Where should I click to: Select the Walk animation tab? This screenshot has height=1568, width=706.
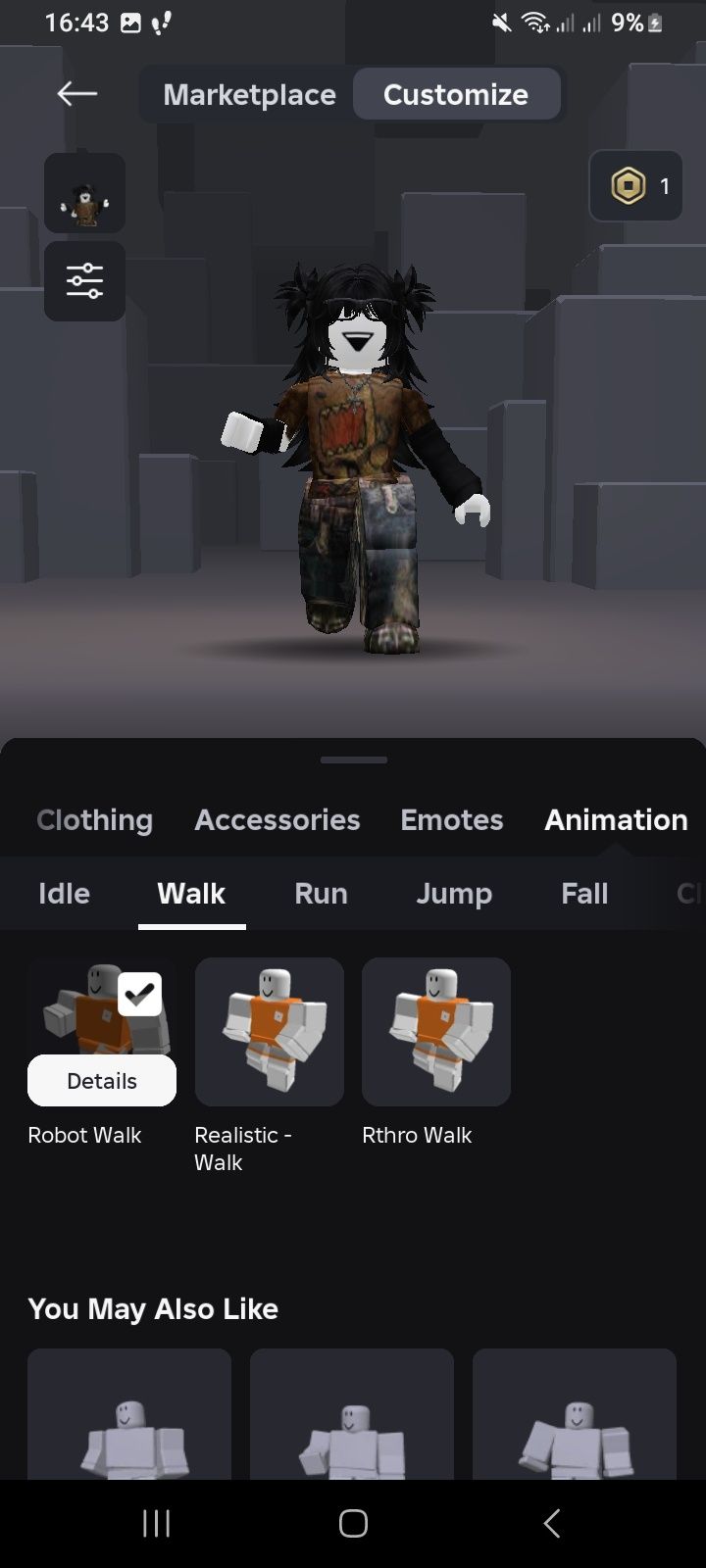point(191,894)
